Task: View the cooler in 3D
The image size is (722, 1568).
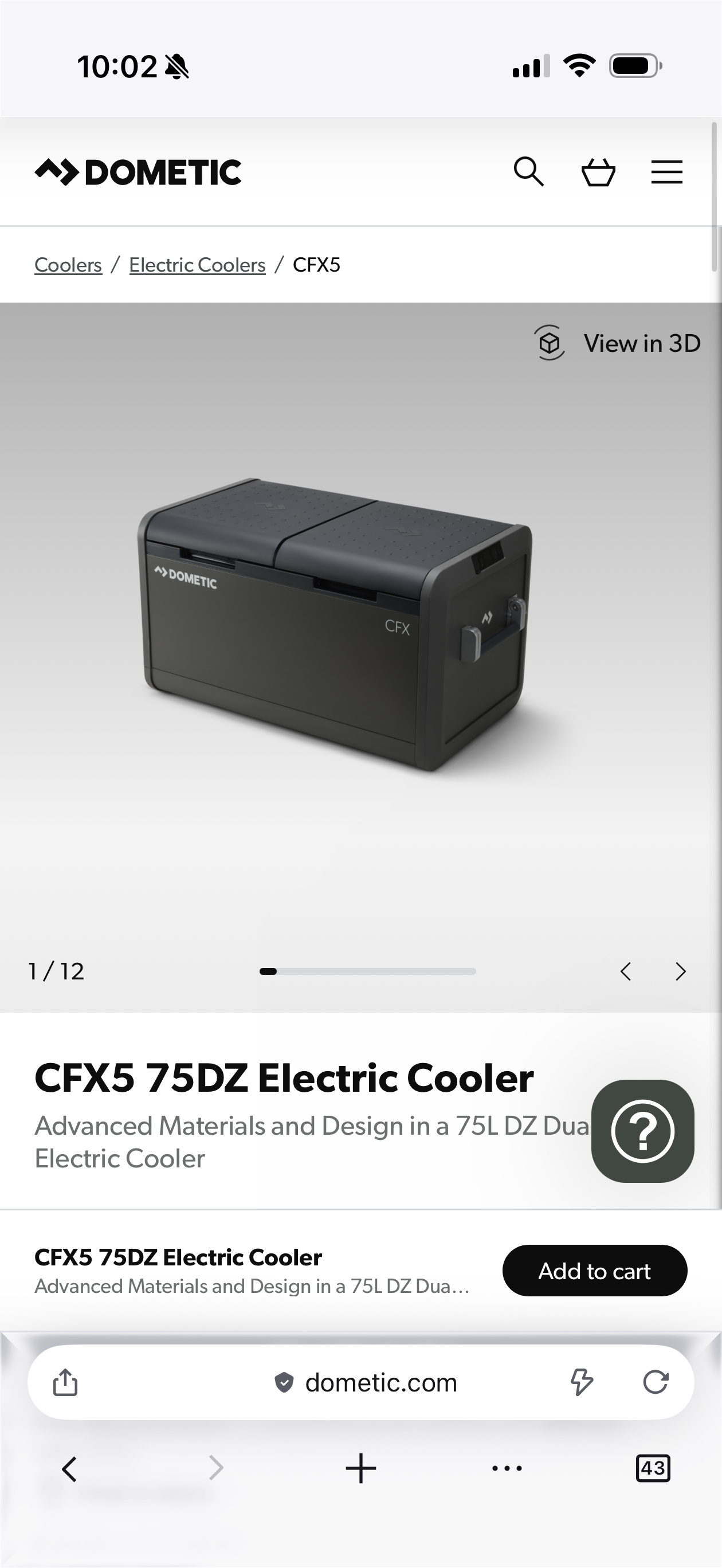Action: point(617,343)
